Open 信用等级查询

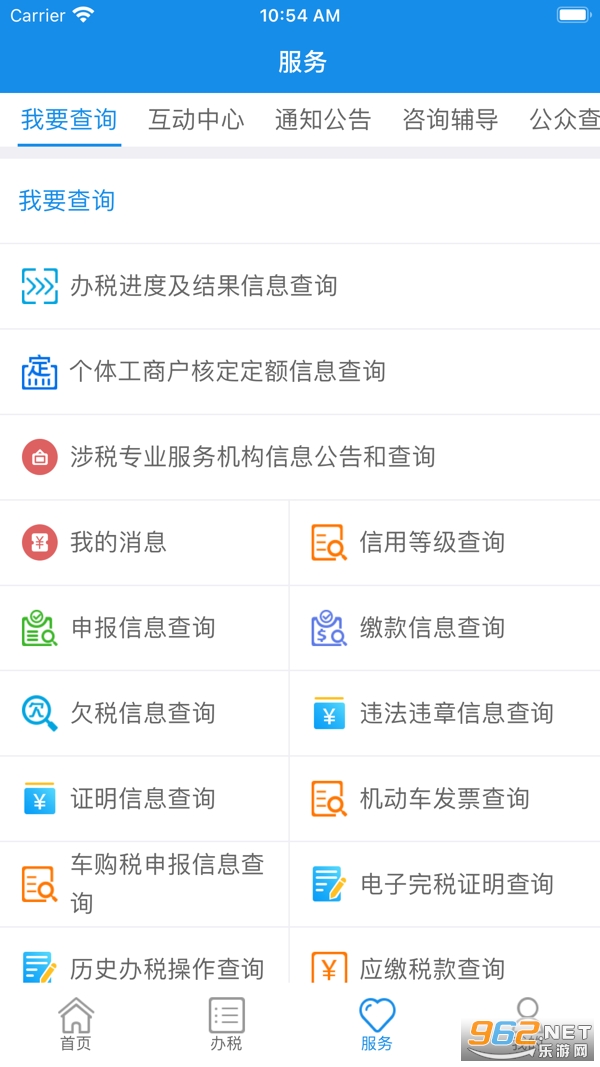pyautogui.click(x=432, y=543)
